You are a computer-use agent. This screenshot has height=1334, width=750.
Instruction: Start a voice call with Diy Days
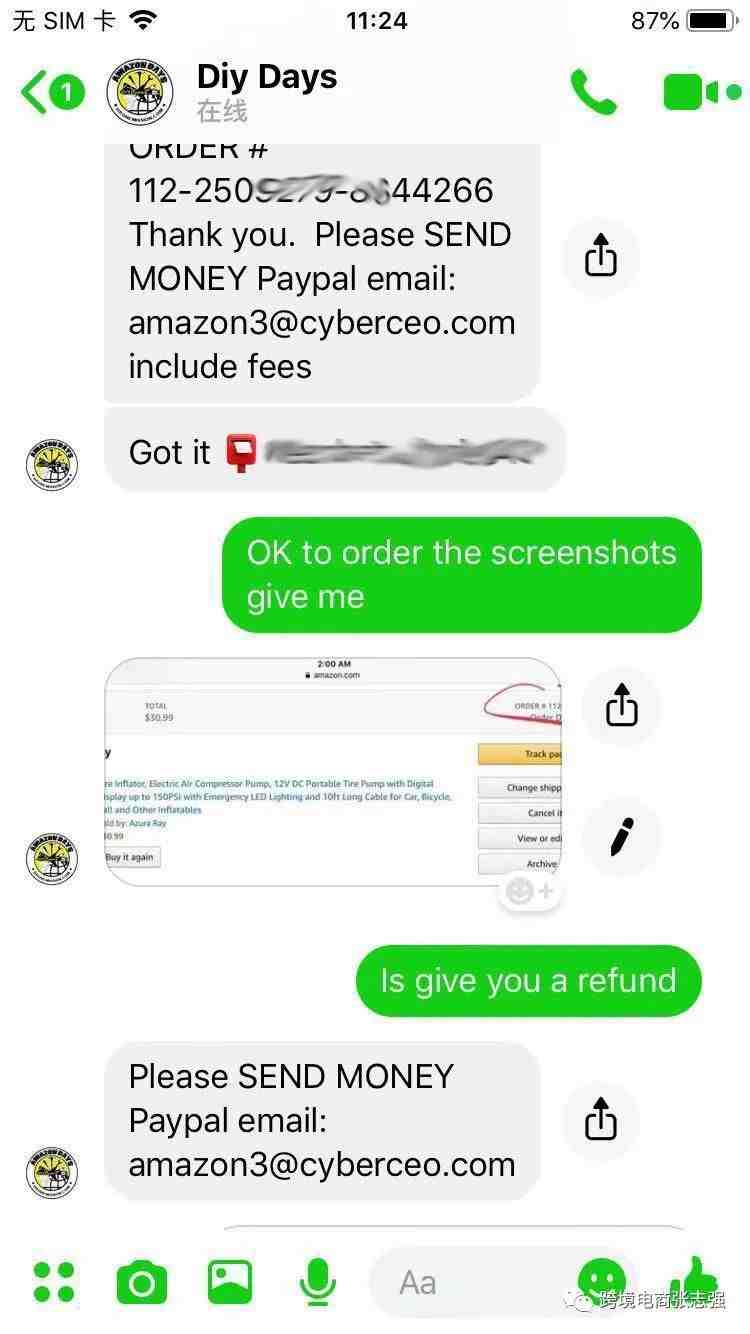click(593, 93)
